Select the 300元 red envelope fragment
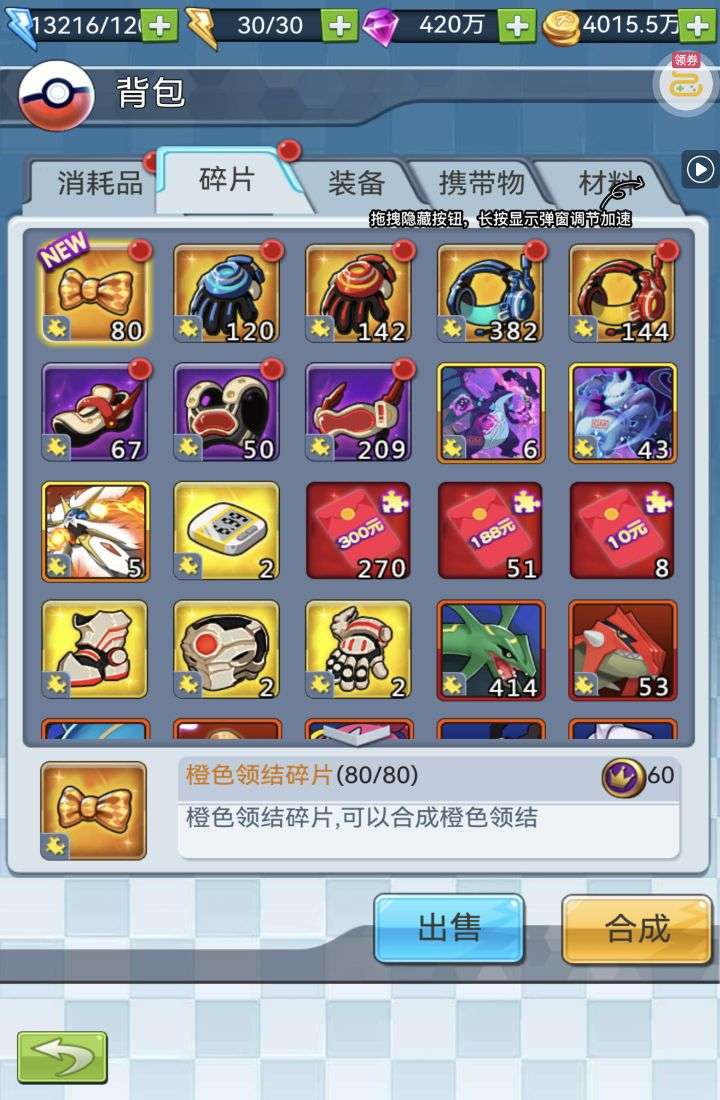Viewport: 720px width, 1100px height. tap(358, 531)
